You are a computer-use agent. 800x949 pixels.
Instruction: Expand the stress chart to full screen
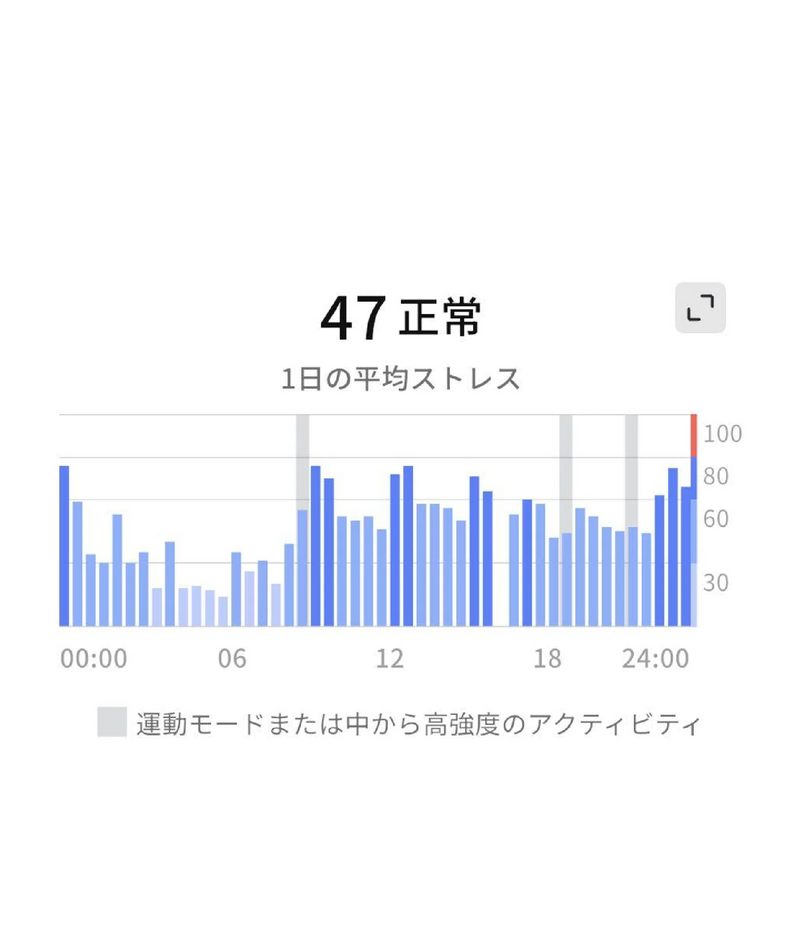(700, 308)
